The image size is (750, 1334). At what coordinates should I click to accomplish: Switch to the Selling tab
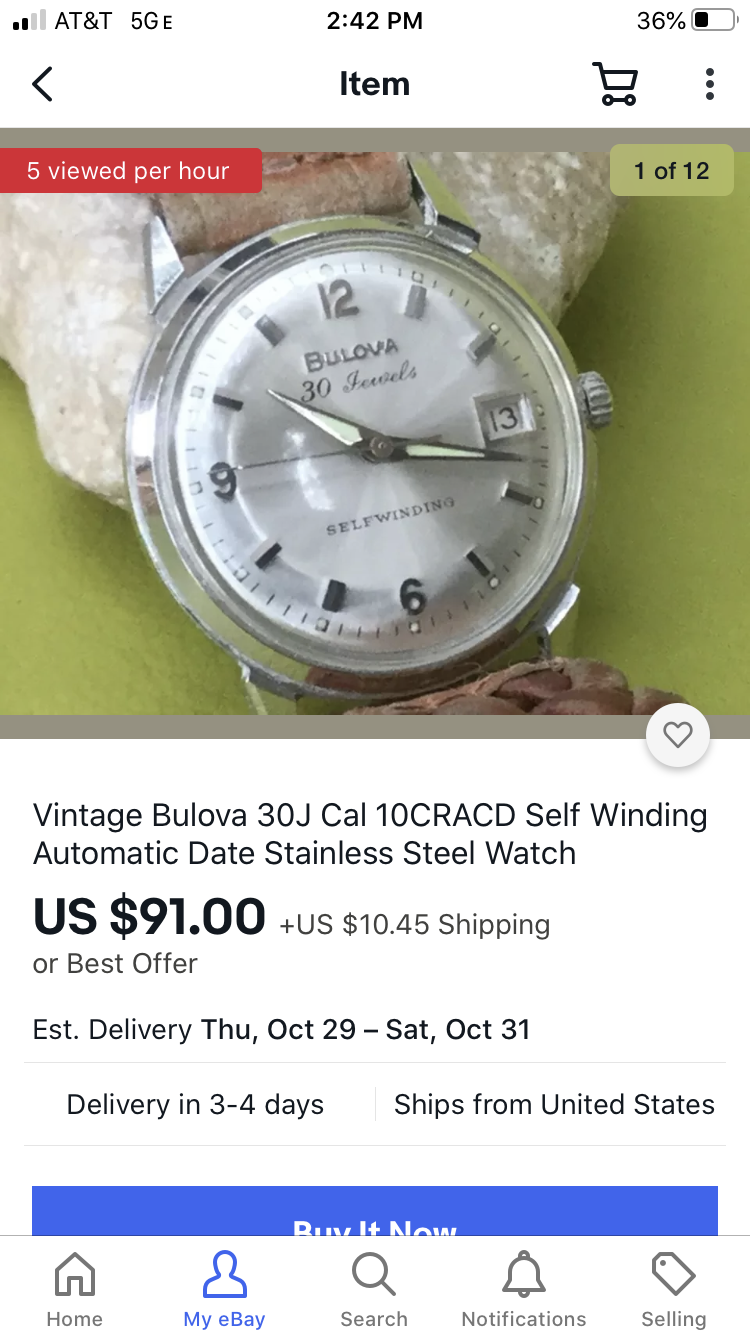coord(673,1290)
